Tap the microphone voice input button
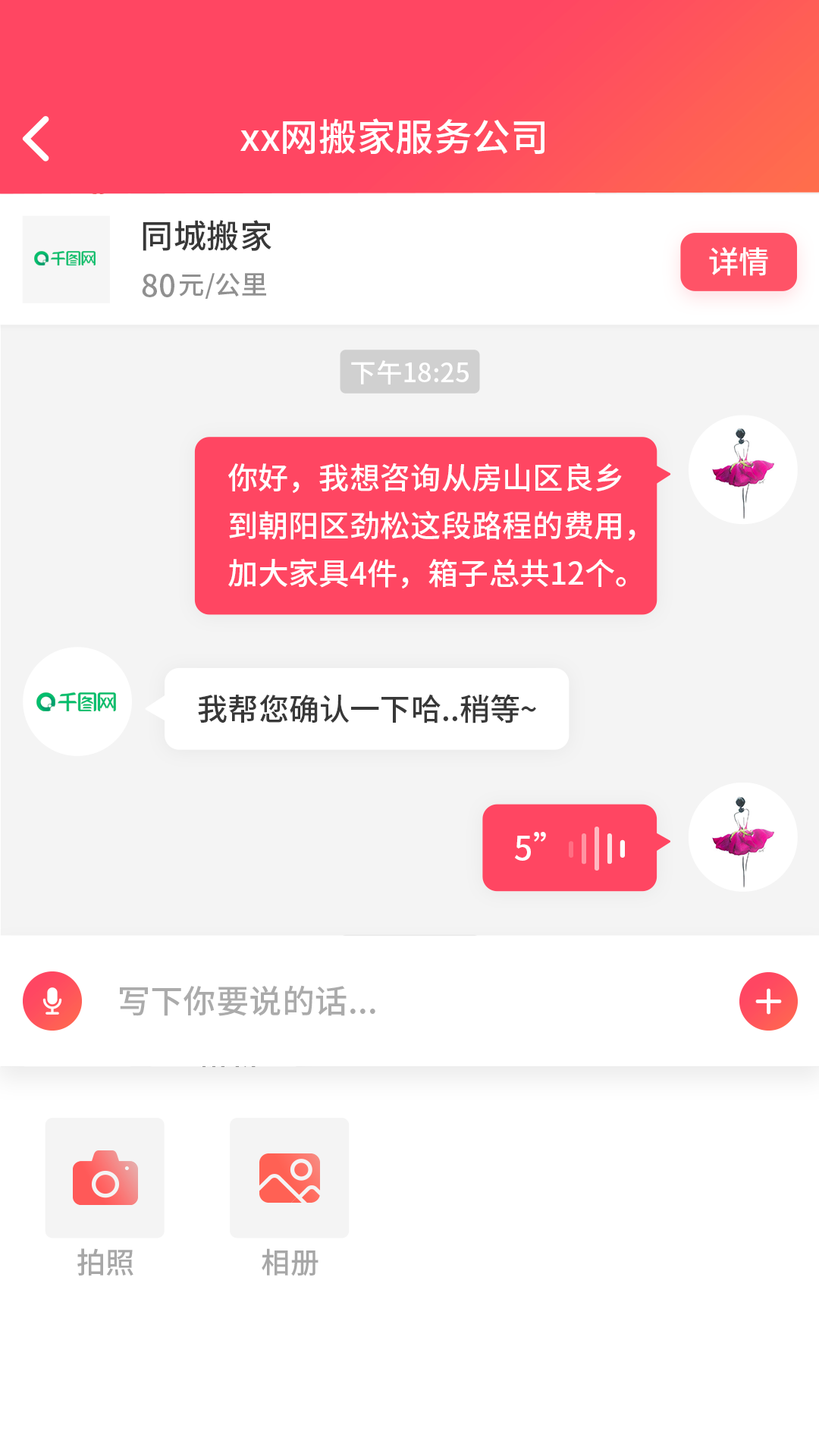Image resolution: width=819 pixels, height=1456 pixels. point(52,1001)
